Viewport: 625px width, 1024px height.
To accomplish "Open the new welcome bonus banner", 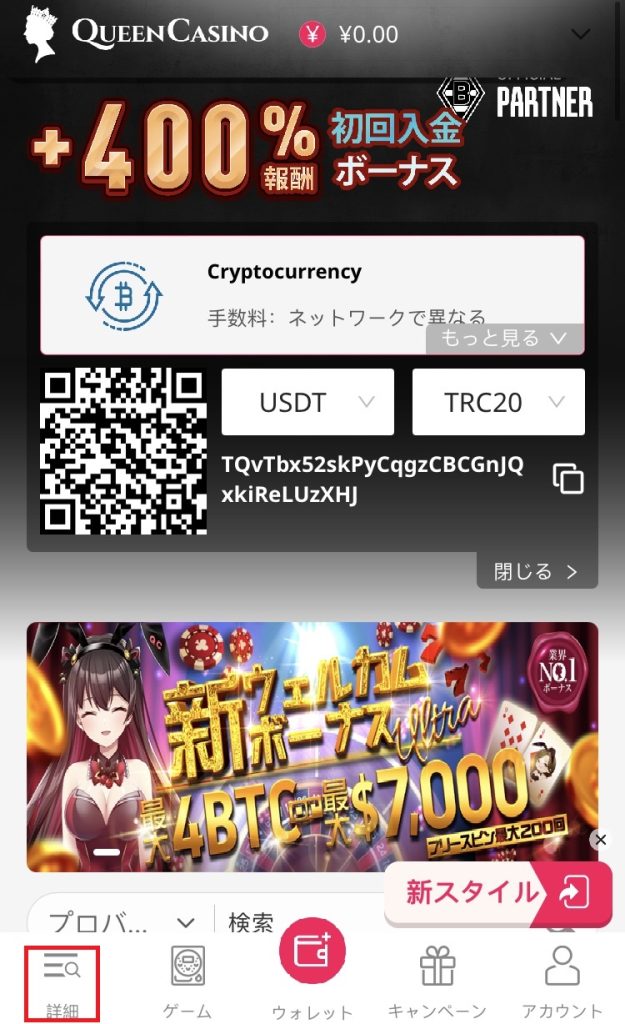I will click(311, 746).
